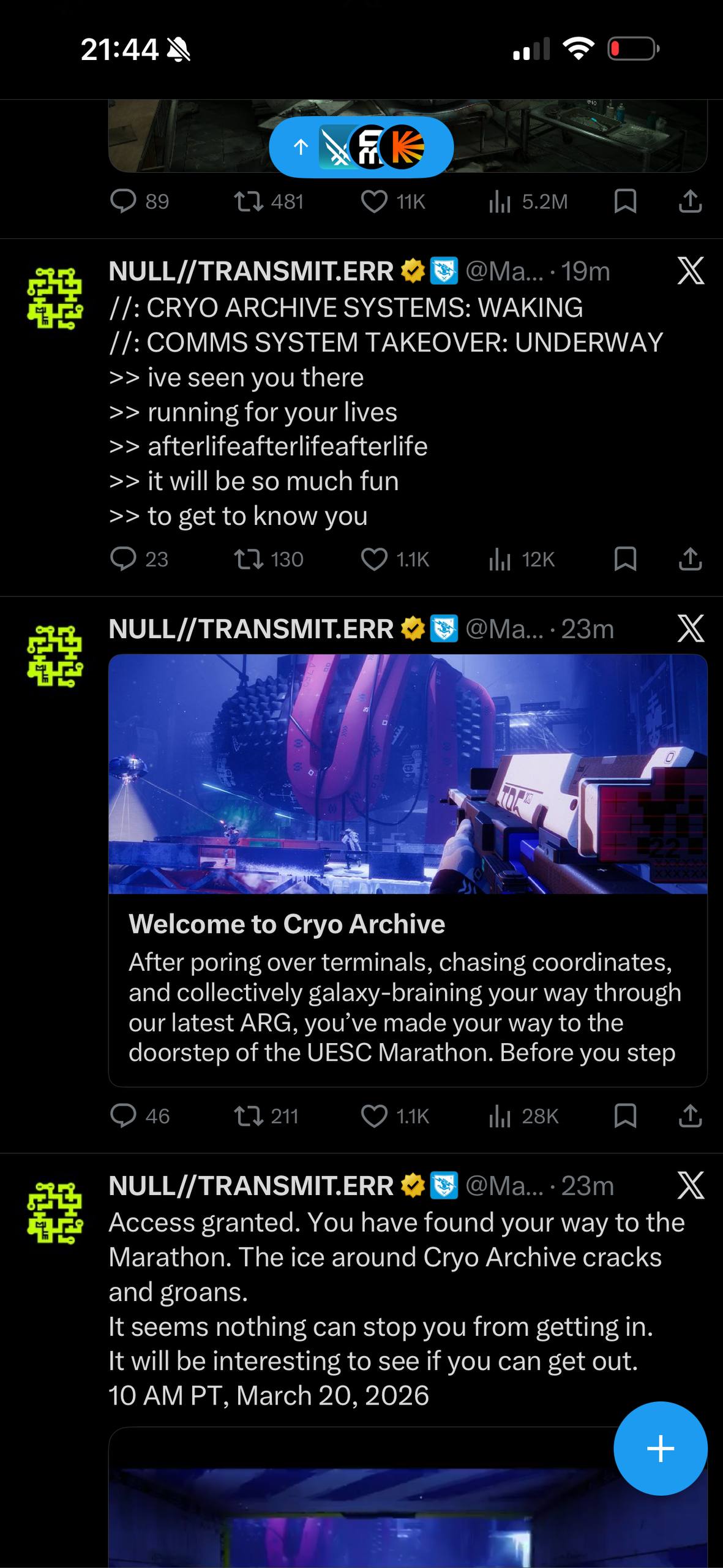Screen dimensions: 723x1568
Task: Repost the post with 481 reposts
Action: pyautogui.click(x=249, y=201)
